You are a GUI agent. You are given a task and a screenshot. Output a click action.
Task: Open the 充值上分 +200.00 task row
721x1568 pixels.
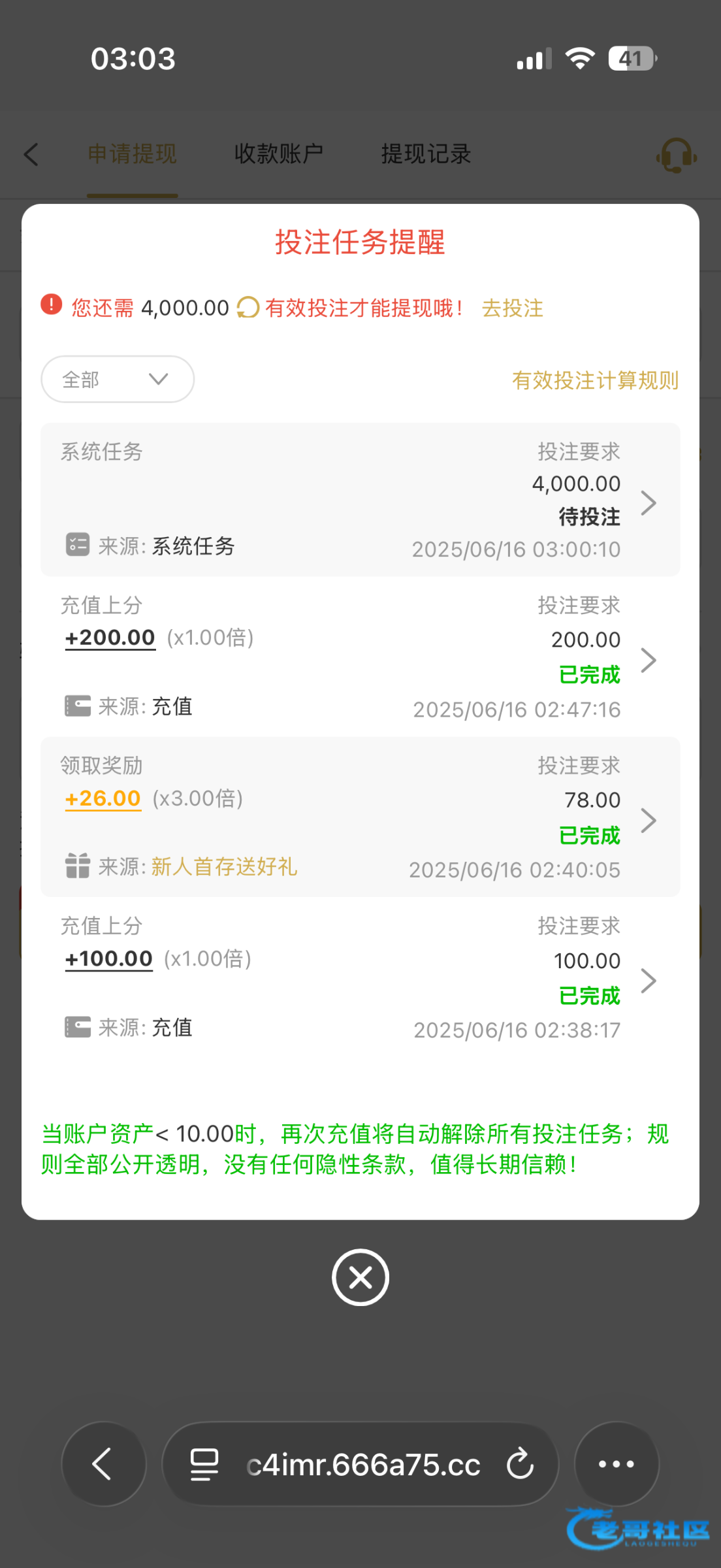(x=360, y=657)
